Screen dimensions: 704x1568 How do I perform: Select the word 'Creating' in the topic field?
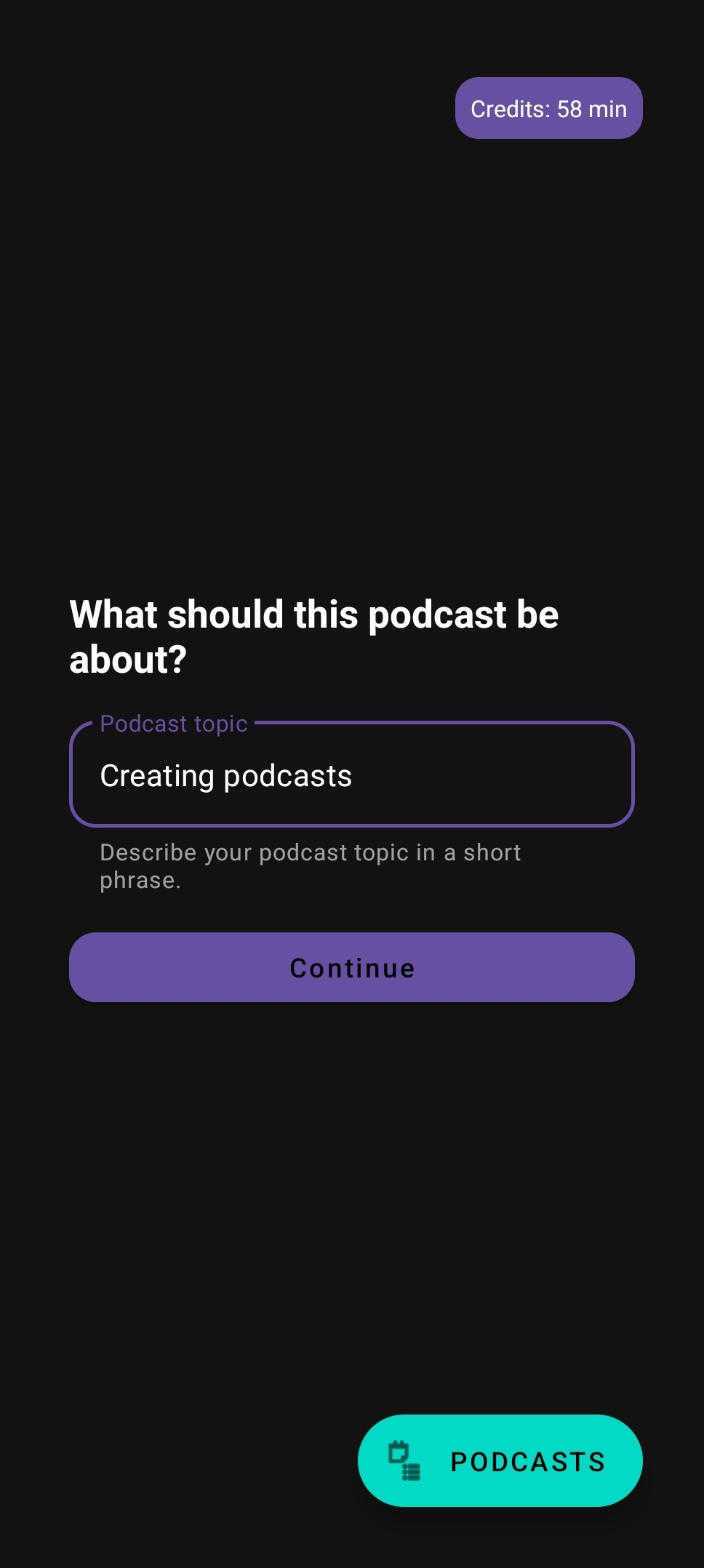[x=153, y=775]
